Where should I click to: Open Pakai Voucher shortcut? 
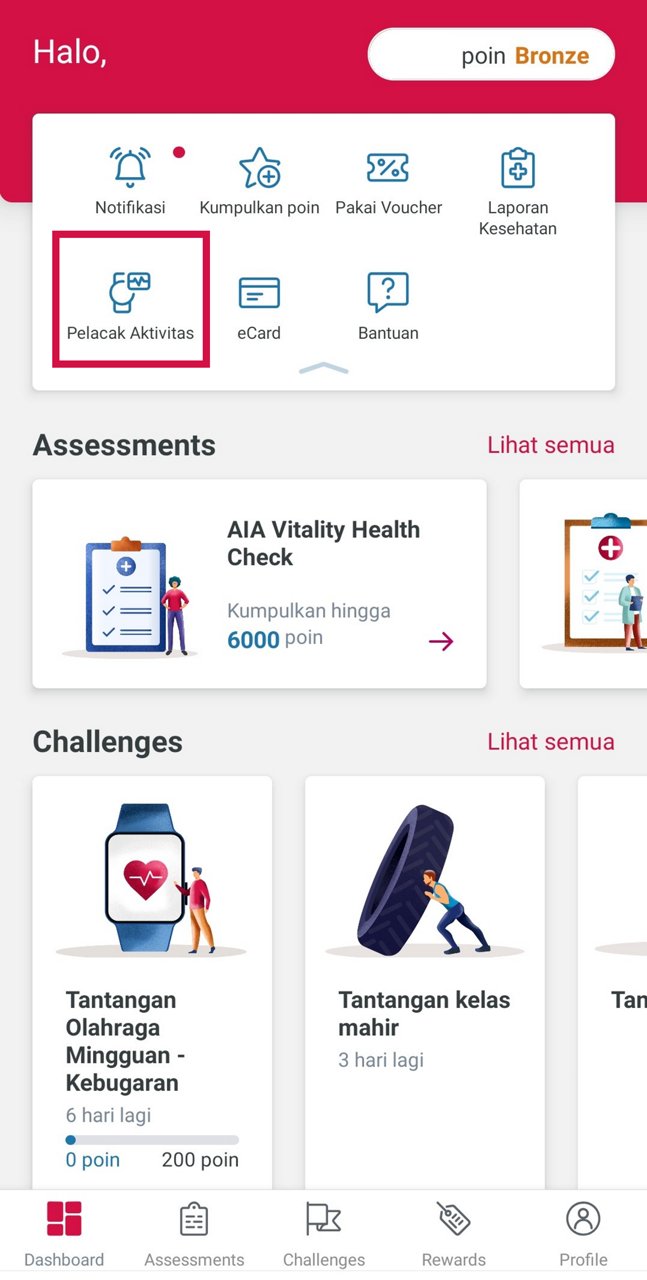[388, 180]
